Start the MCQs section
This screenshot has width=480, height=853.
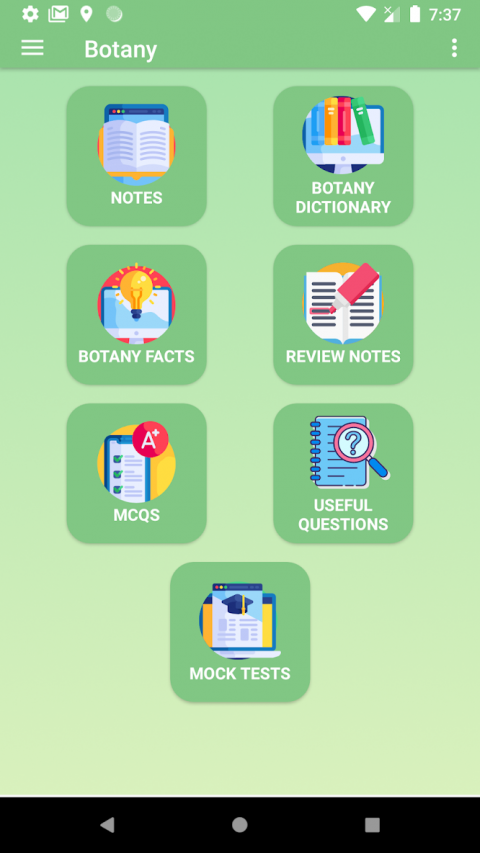pos(136,473)
